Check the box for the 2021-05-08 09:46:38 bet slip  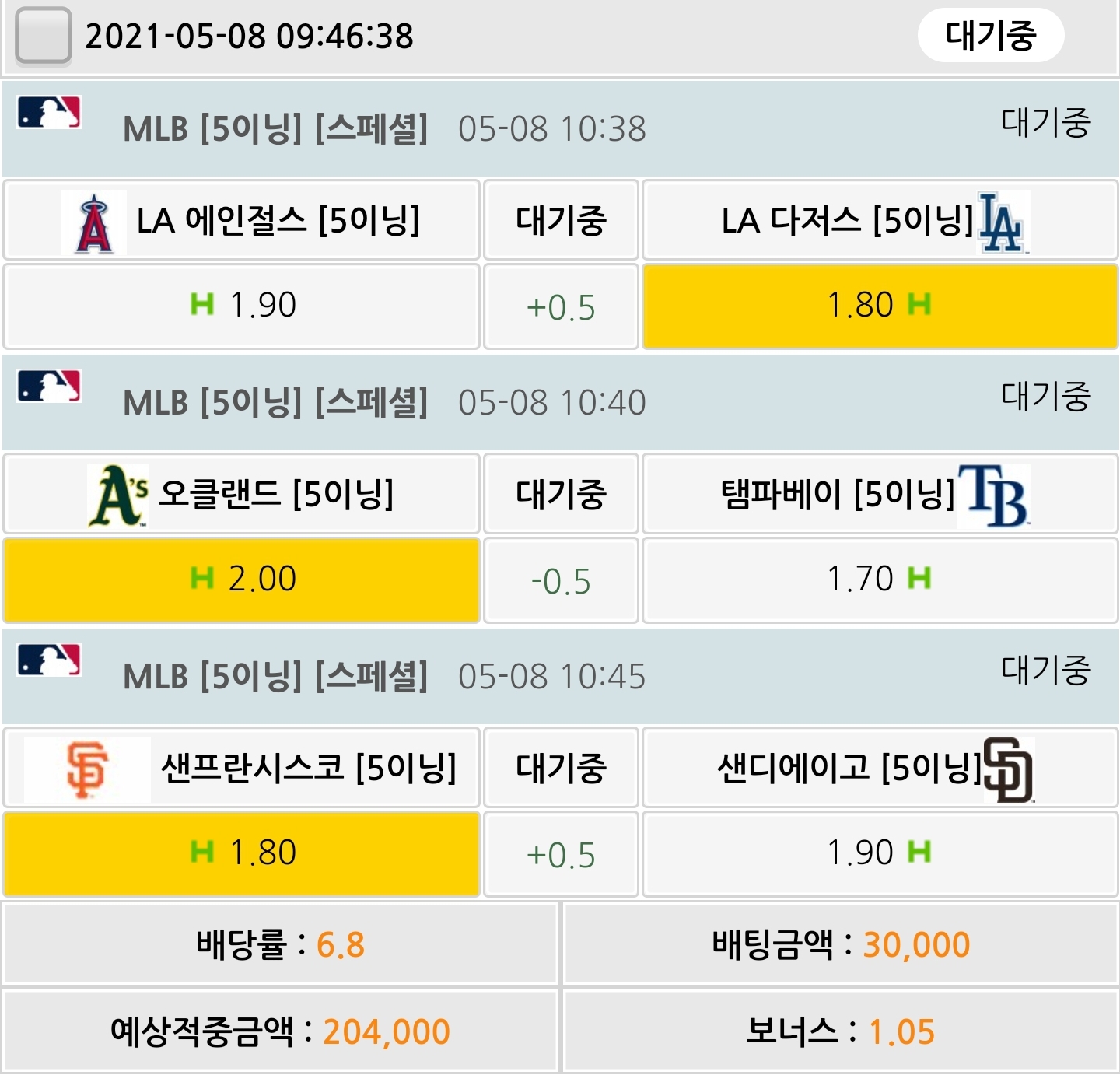(x=44, y=36)
